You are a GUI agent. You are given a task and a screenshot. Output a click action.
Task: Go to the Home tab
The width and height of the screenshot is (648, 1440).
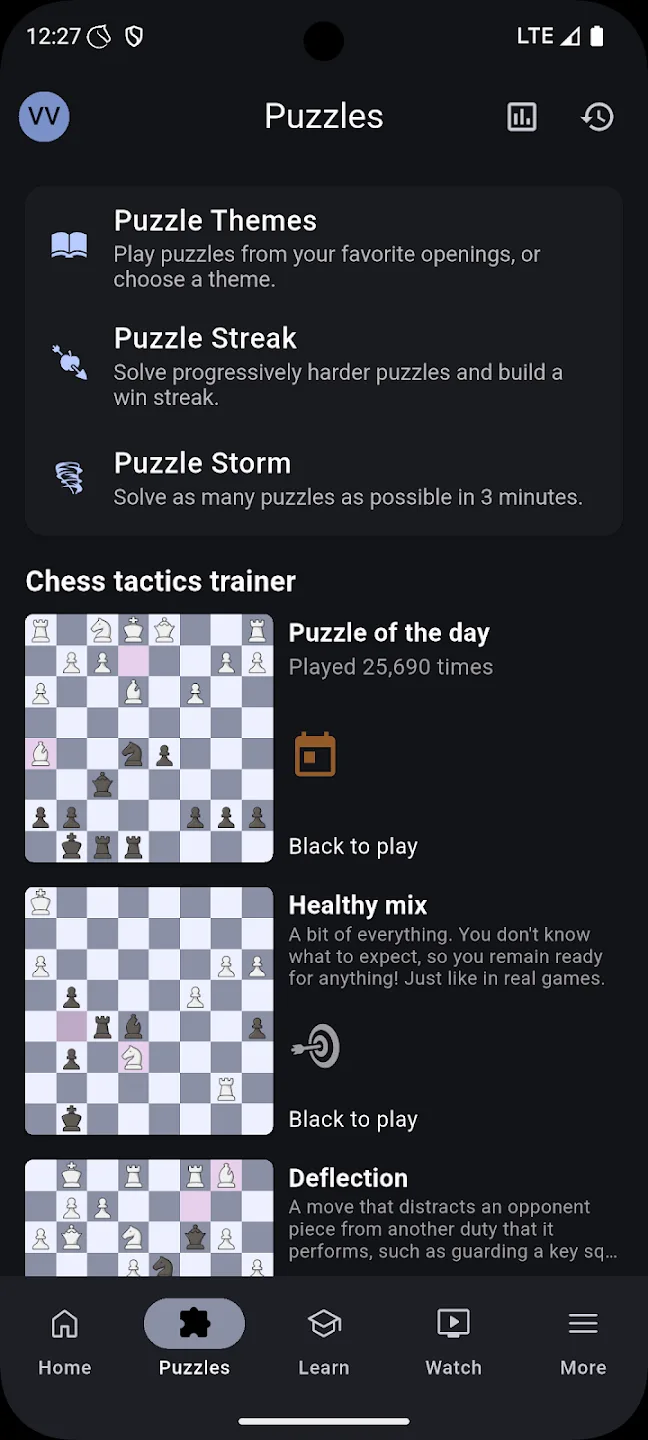click(65, 1341)
